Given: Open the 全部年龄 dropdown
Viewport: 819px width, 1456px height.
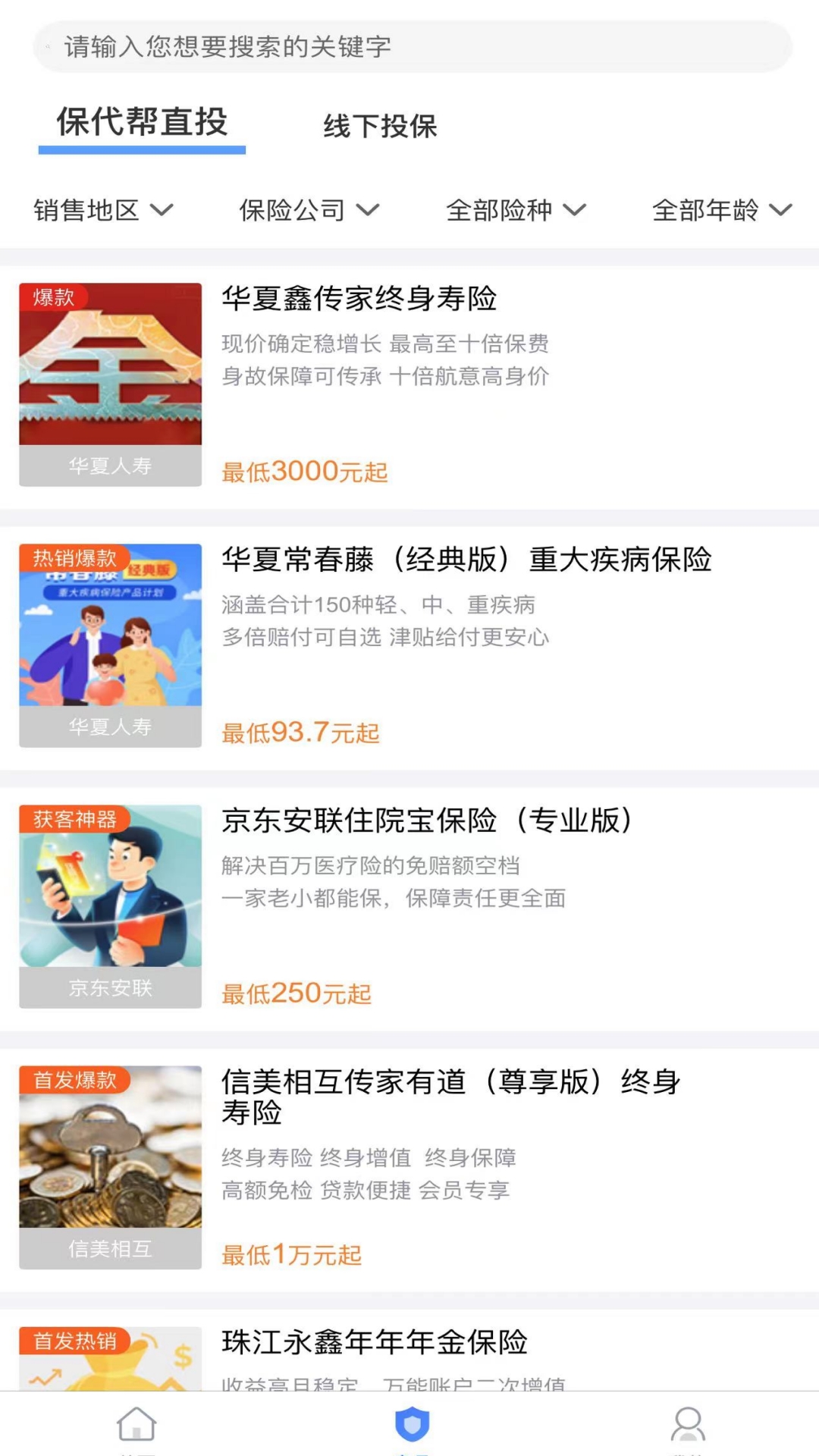Looking at the screenshot, I should (x=721, y=210).
